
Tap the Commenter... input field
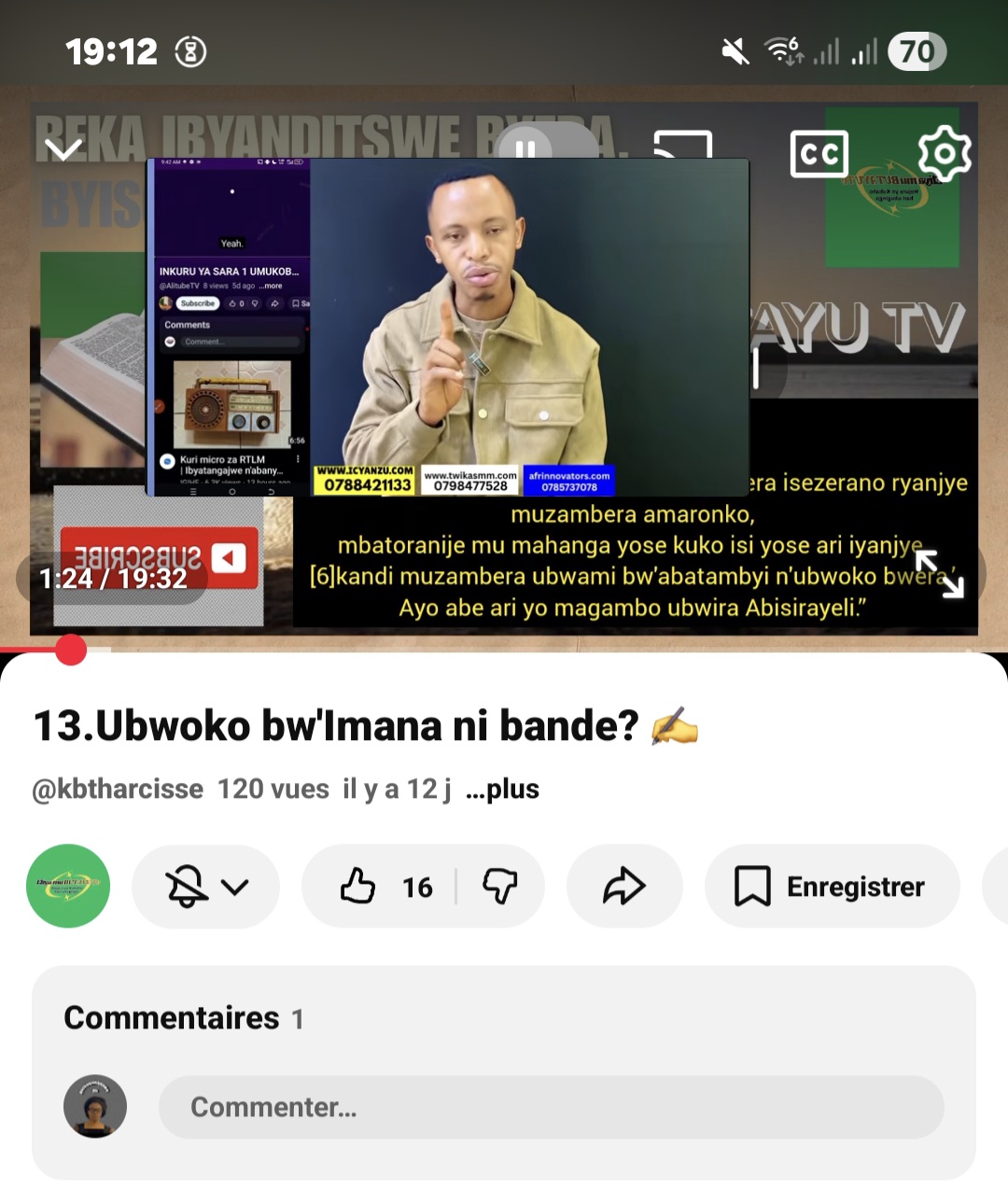[551, 1107]
